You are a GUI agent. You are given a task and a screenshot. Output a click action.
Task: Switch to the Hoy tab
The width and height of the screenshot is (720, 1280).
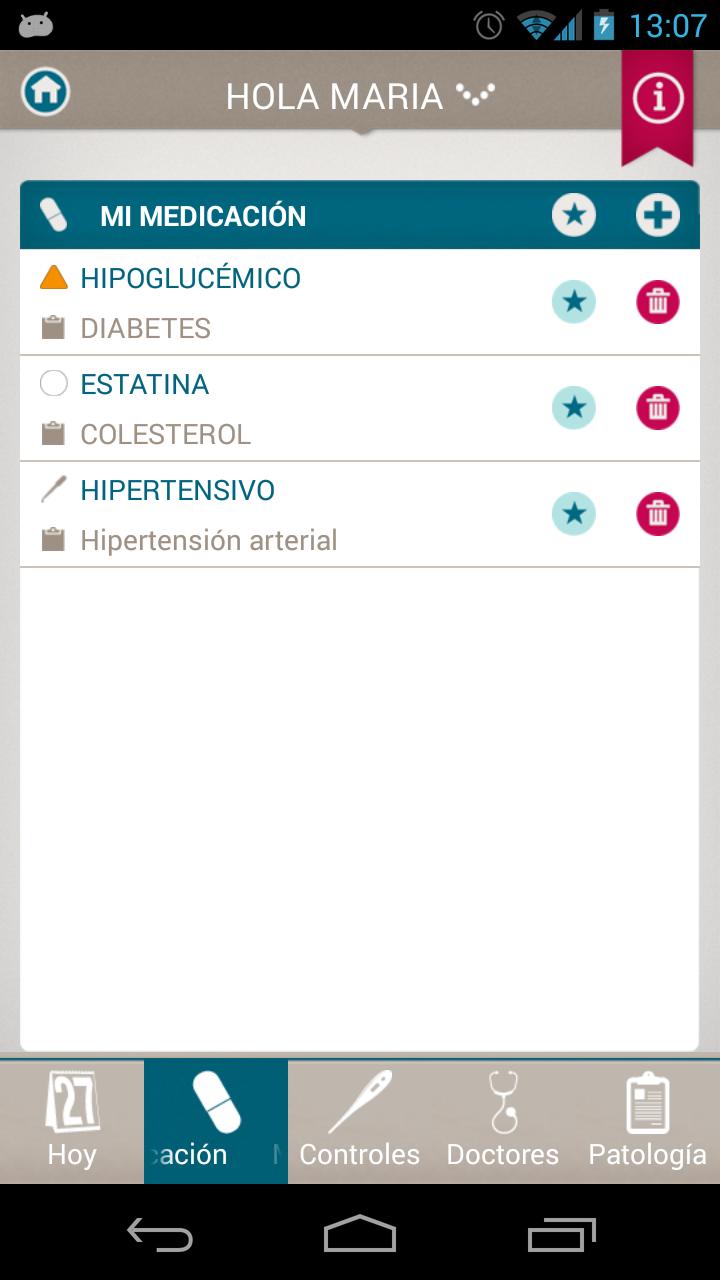tap(71, 1120)
